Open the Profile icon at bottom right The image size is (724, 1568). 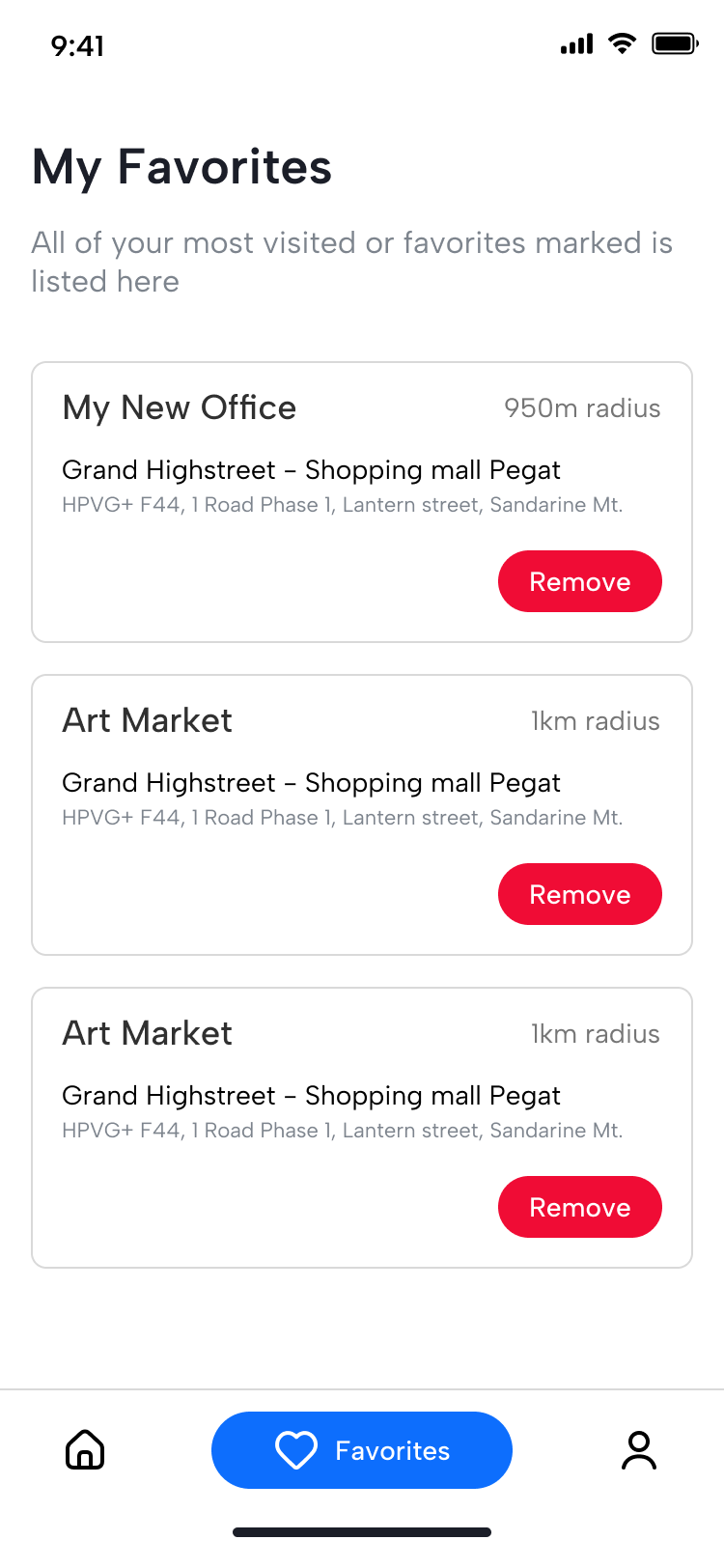639,1449
